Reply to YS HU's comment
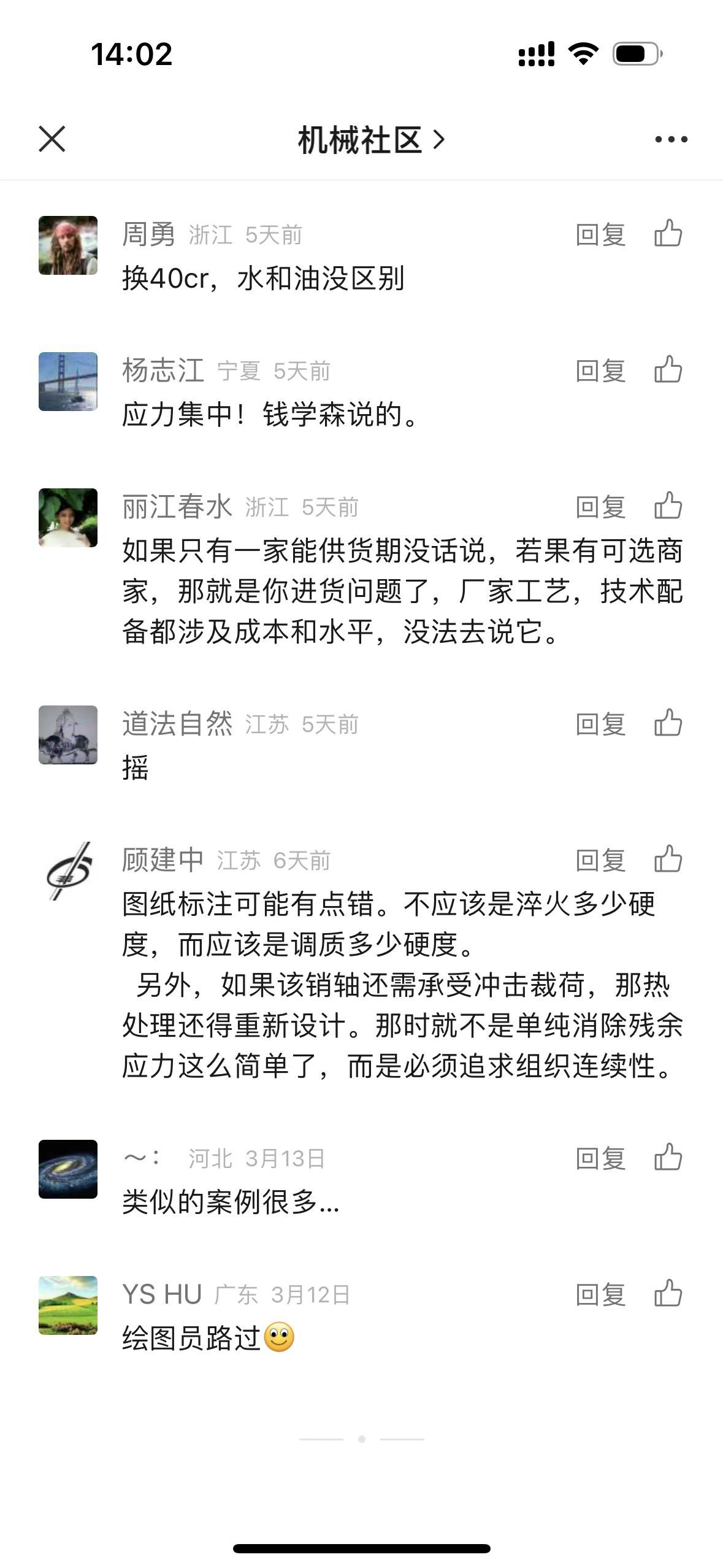723x1568 pixels. 600,1295
